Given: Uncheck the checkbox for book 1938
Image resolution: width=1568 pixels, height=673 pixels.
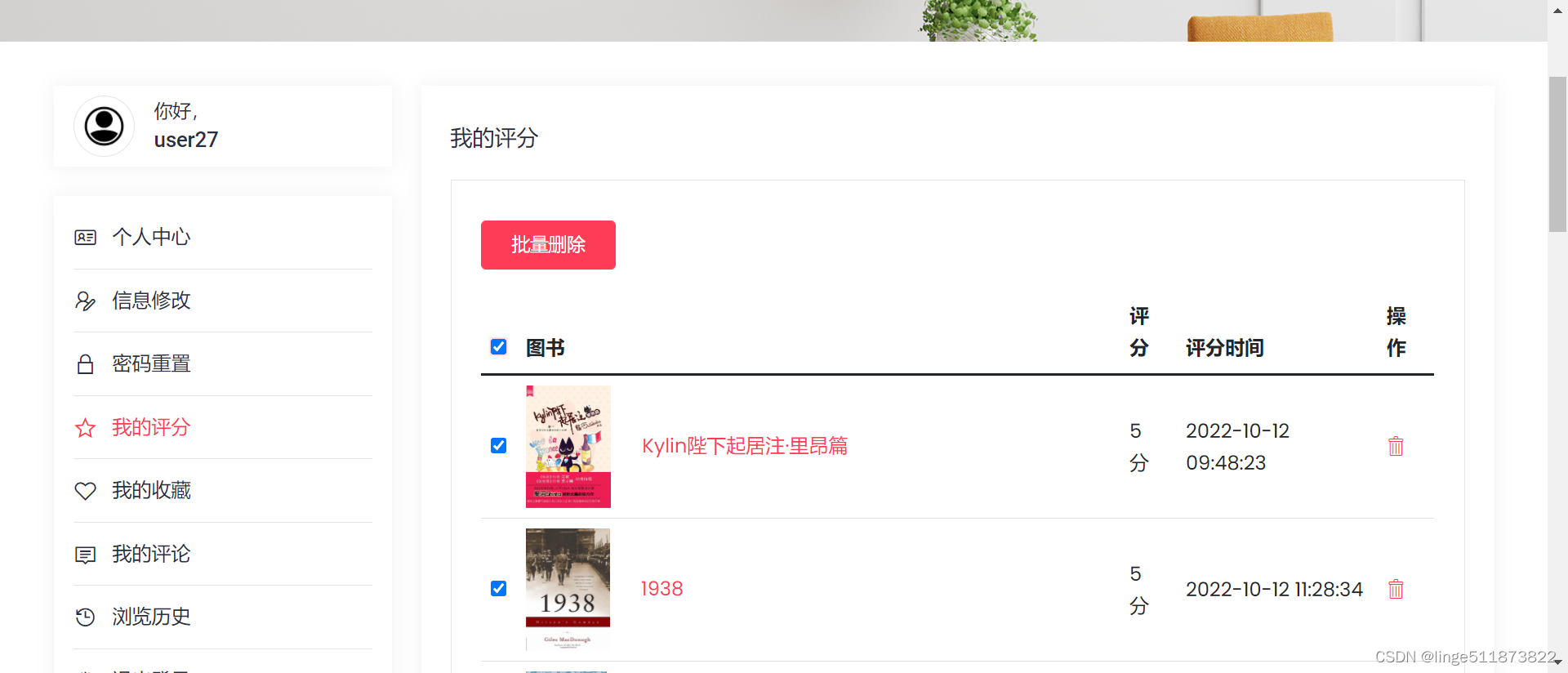Looking at the screenshot, I should 498,589.
